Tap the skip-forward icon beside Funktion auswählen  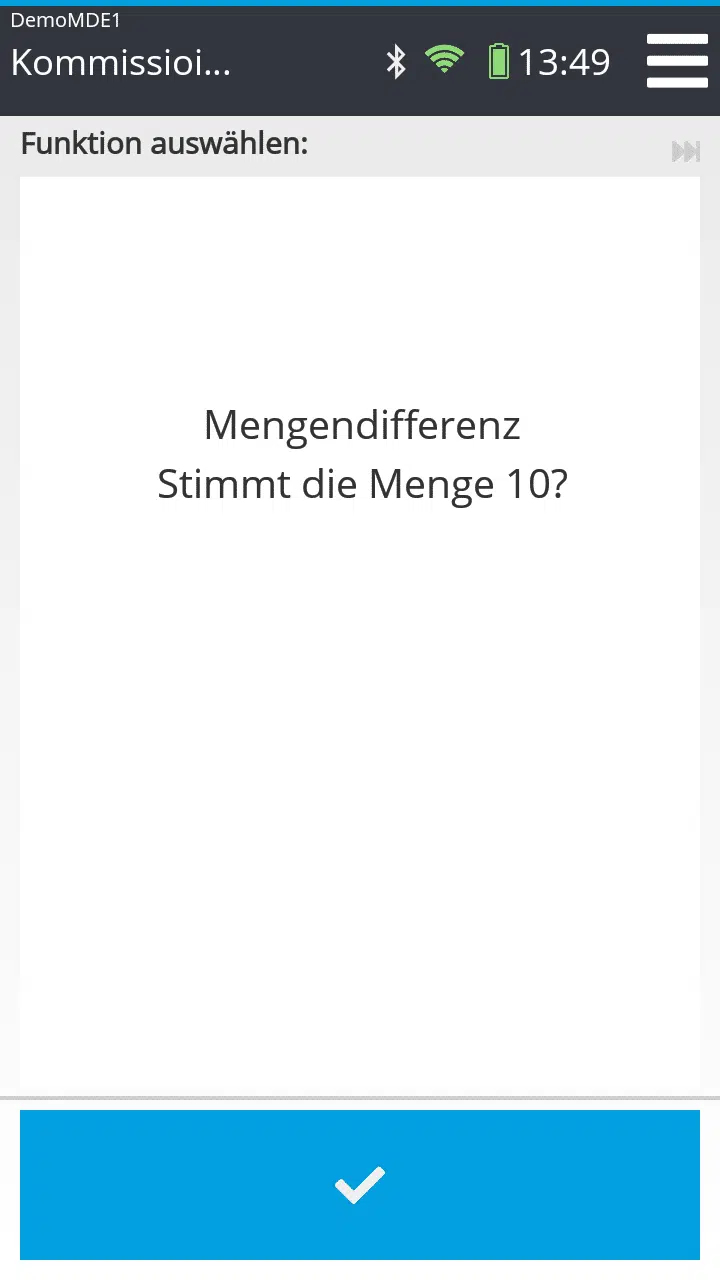[686, 151]
